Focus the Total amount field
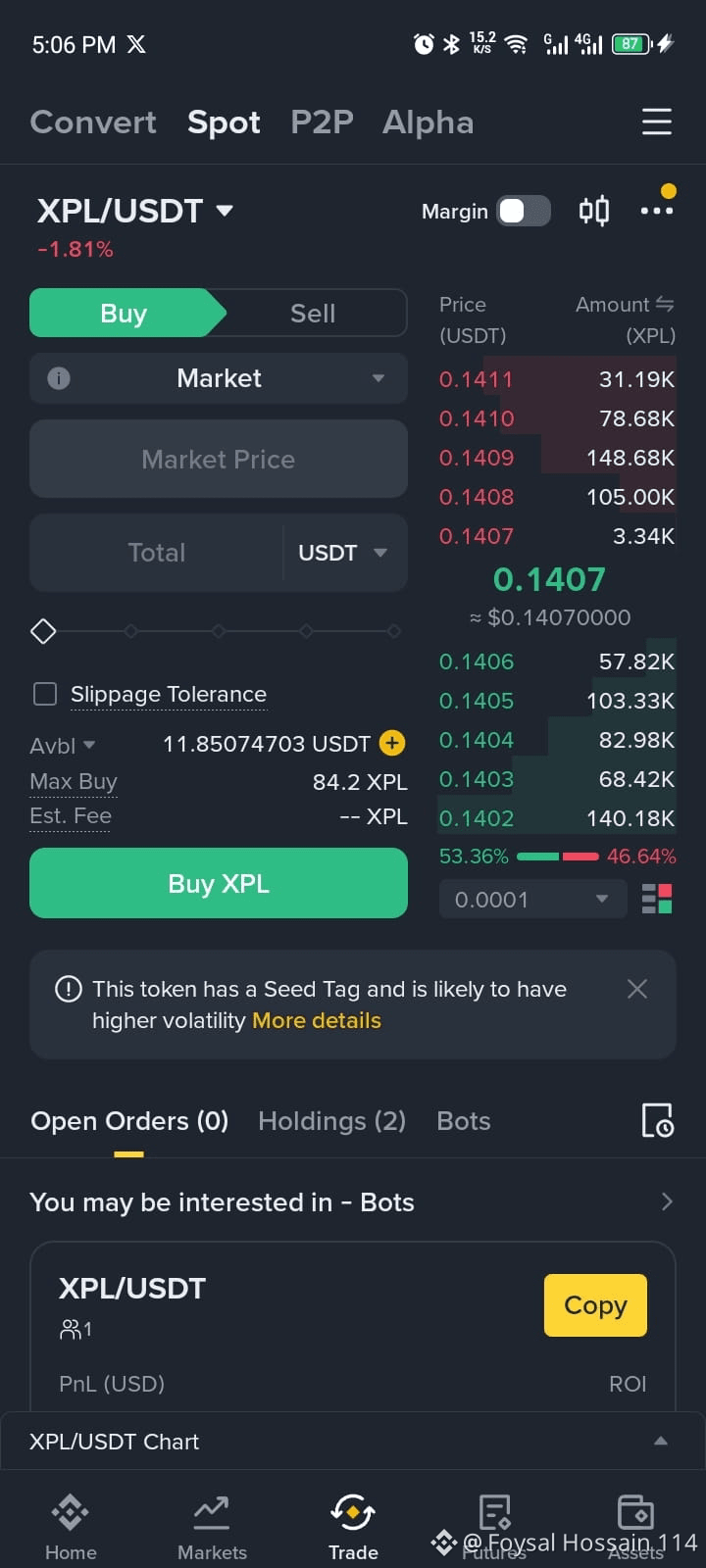Viewport: 706px width, 1568px height. click(157, 553)
